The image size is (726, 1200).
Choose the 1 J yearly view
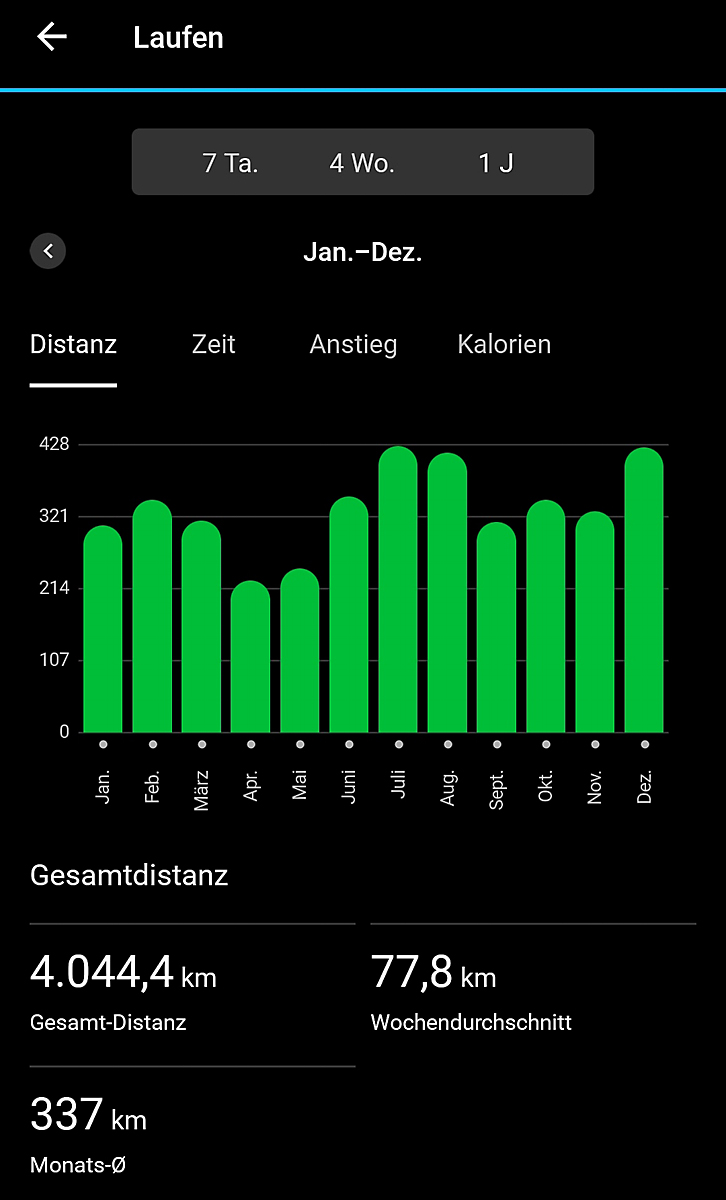pyautogui.click(x=496, y=163)
